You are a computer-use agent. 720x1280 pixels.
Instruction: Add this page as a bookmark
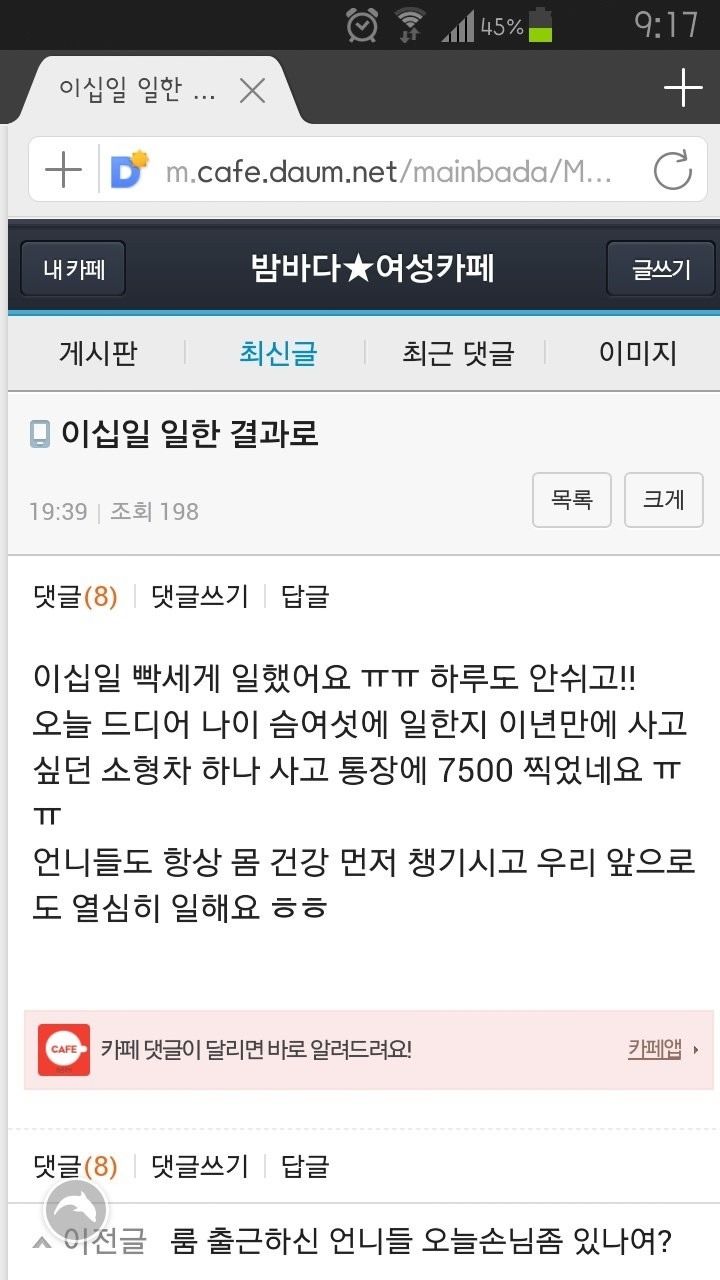(64, 171)
